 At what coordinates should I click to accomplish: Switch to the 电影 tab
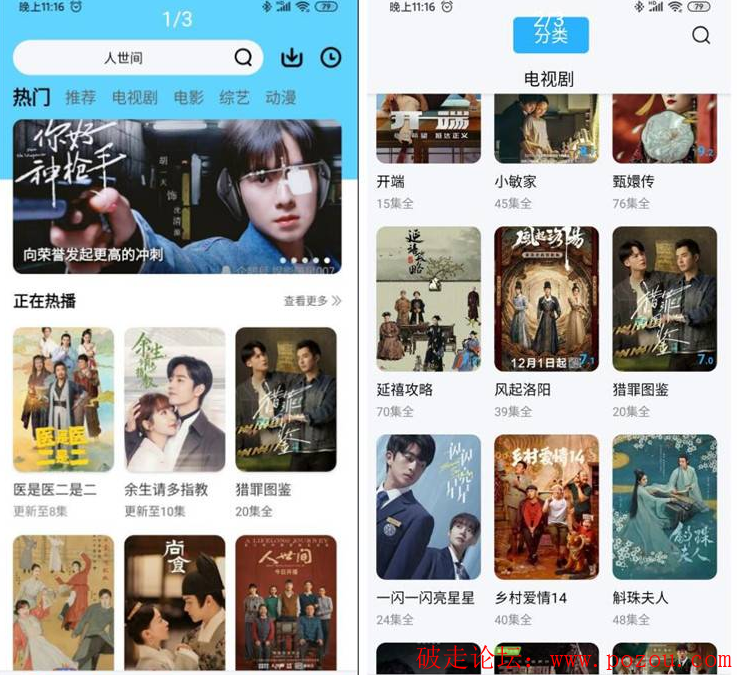point(188,97)
